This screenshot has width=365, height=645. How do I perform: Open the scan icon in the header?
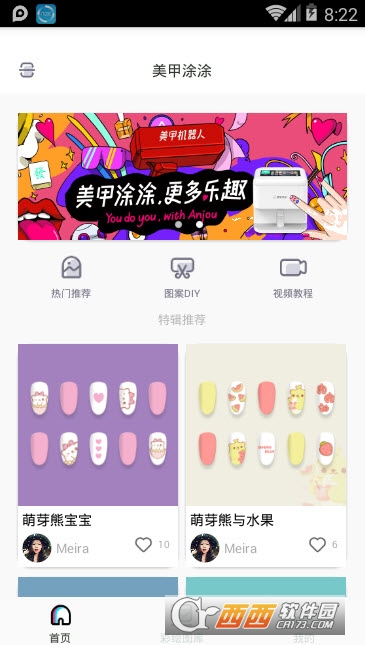[27, 70]
